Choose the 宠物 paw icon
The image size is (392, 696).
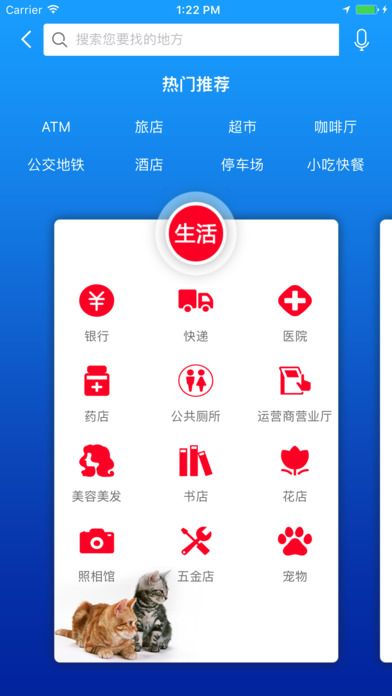(295, 541)
